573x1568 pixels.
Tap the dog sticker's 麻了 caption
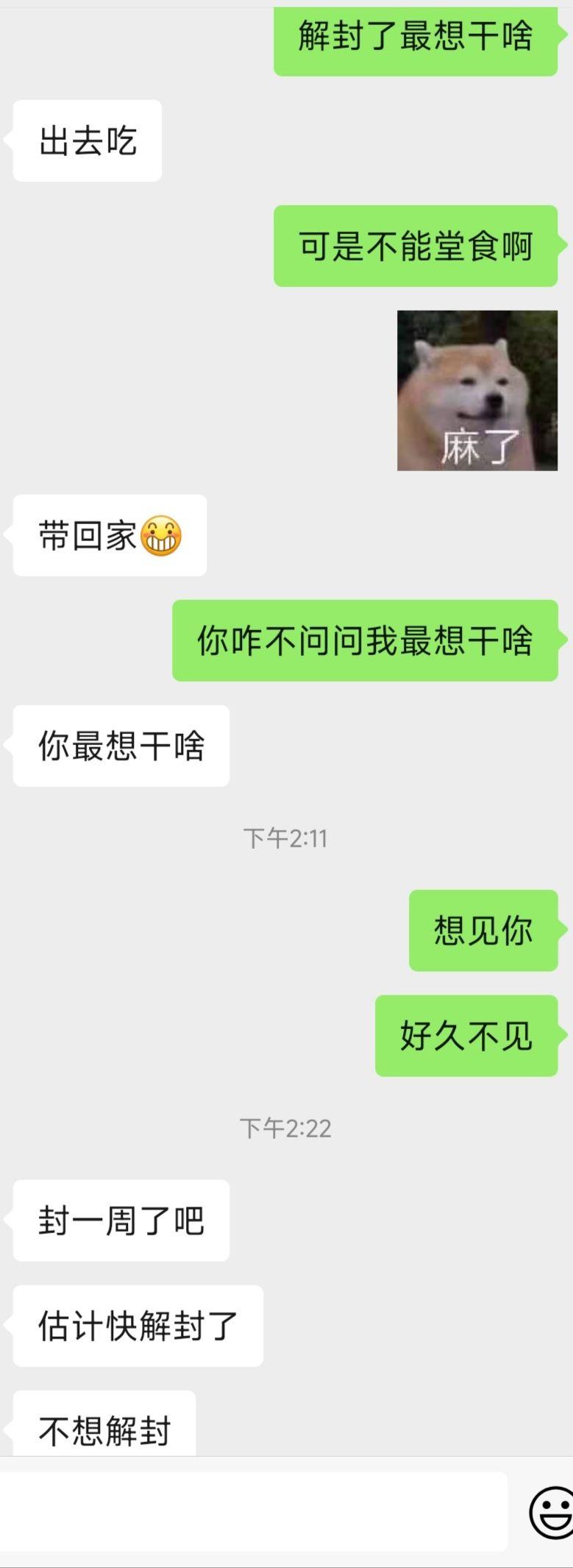479,448
